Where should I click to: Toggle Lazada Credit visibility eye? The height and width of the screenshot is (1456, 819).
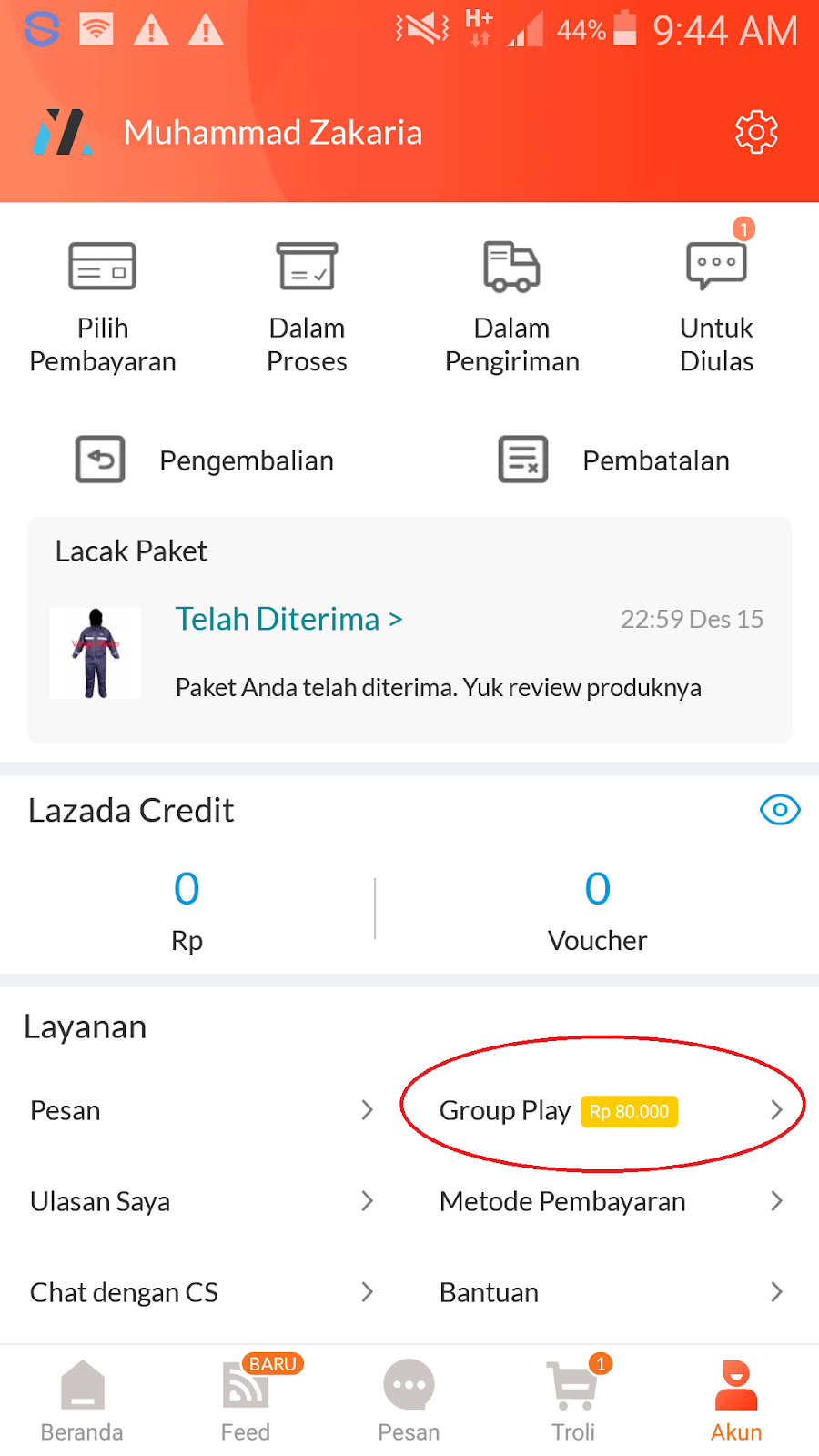click(780, 810)
